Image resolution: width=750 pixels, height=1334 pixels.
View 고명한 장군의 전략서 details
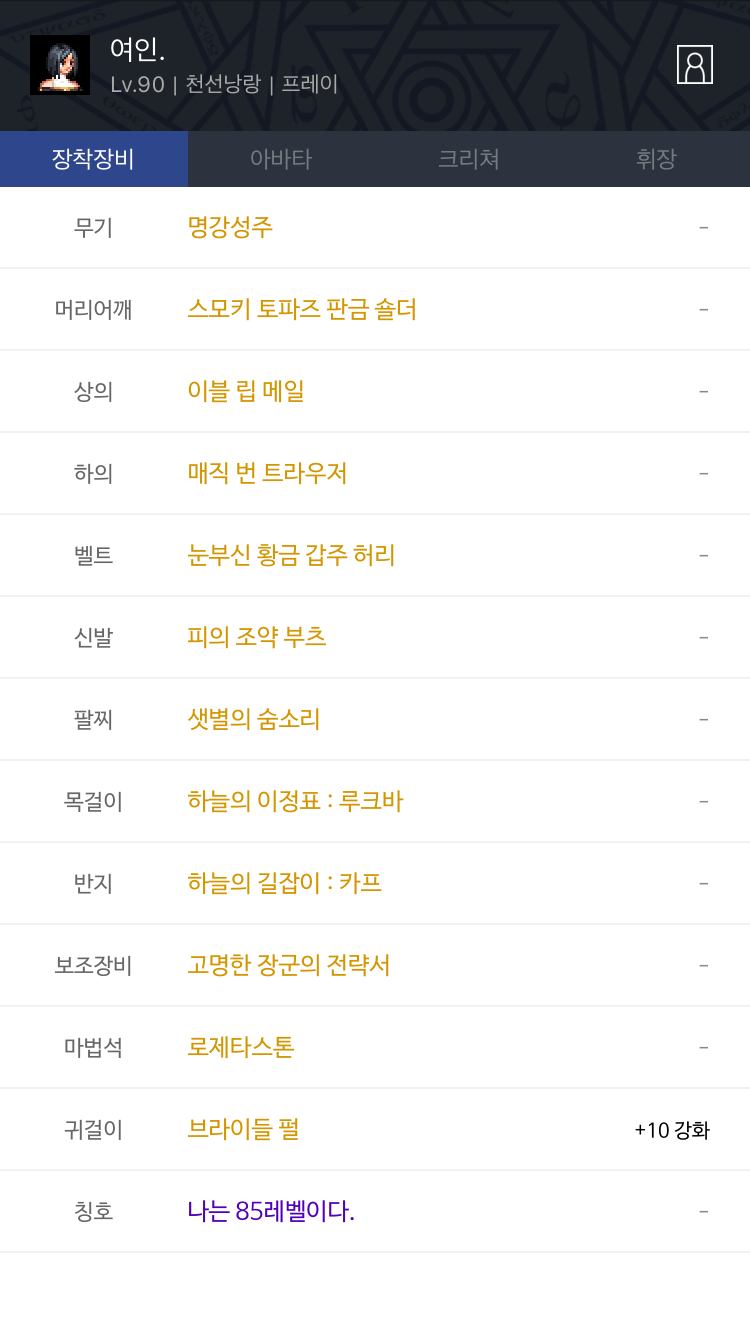(x=289, y=965)
